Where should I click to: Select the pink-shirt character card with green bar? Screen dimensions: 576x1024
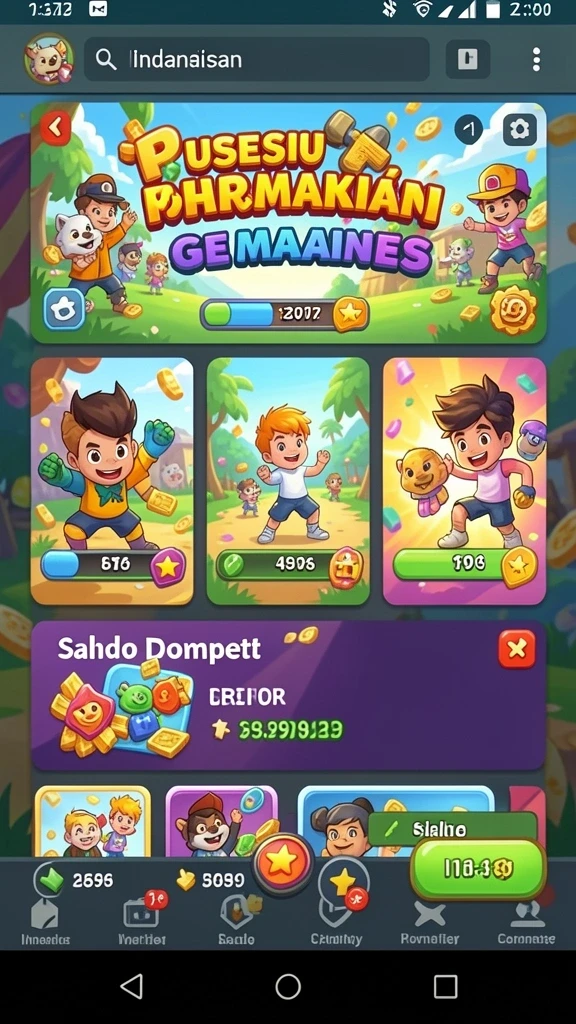[x=464, y=481]
